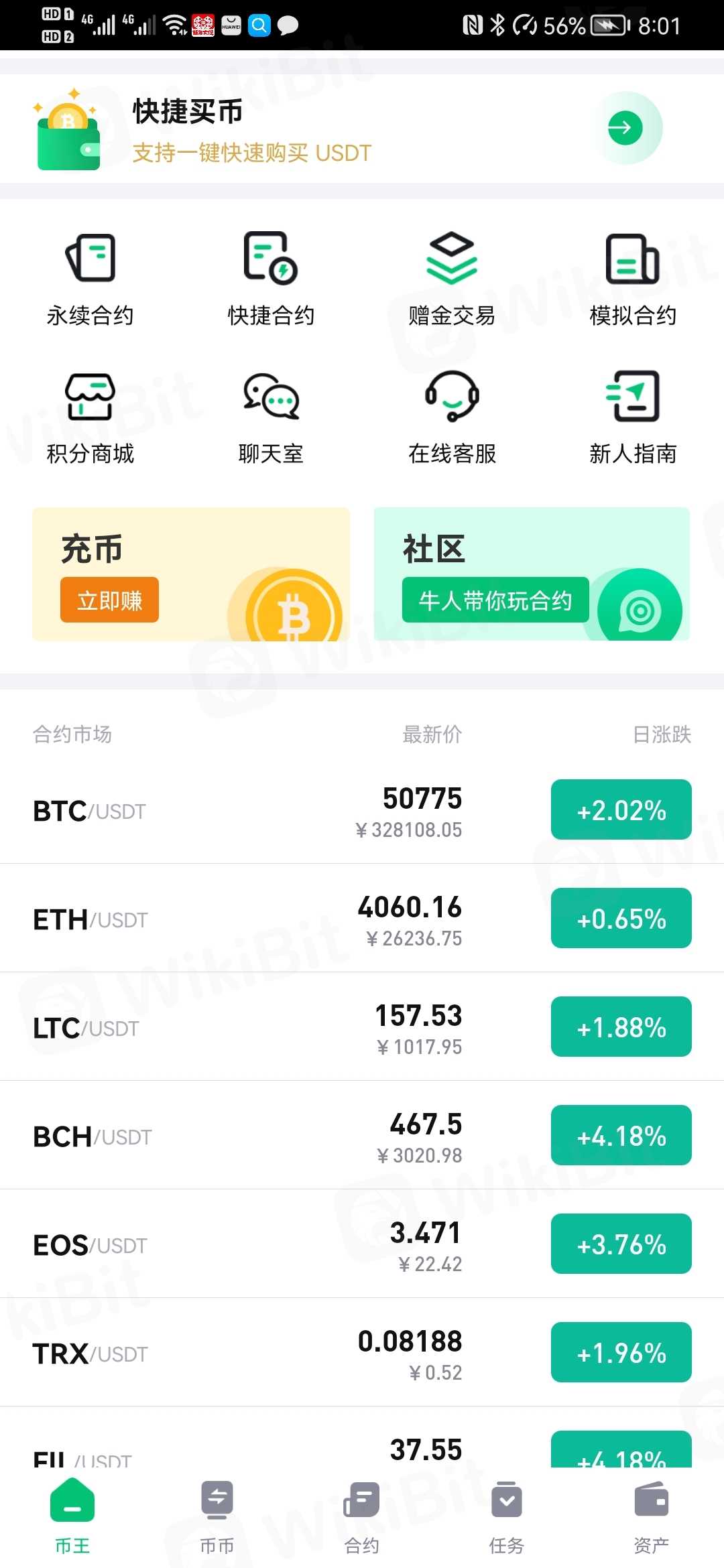Open 牛人带你玩合约 community card
Viewport: 724px width, 1568px height.
[495, 600]
